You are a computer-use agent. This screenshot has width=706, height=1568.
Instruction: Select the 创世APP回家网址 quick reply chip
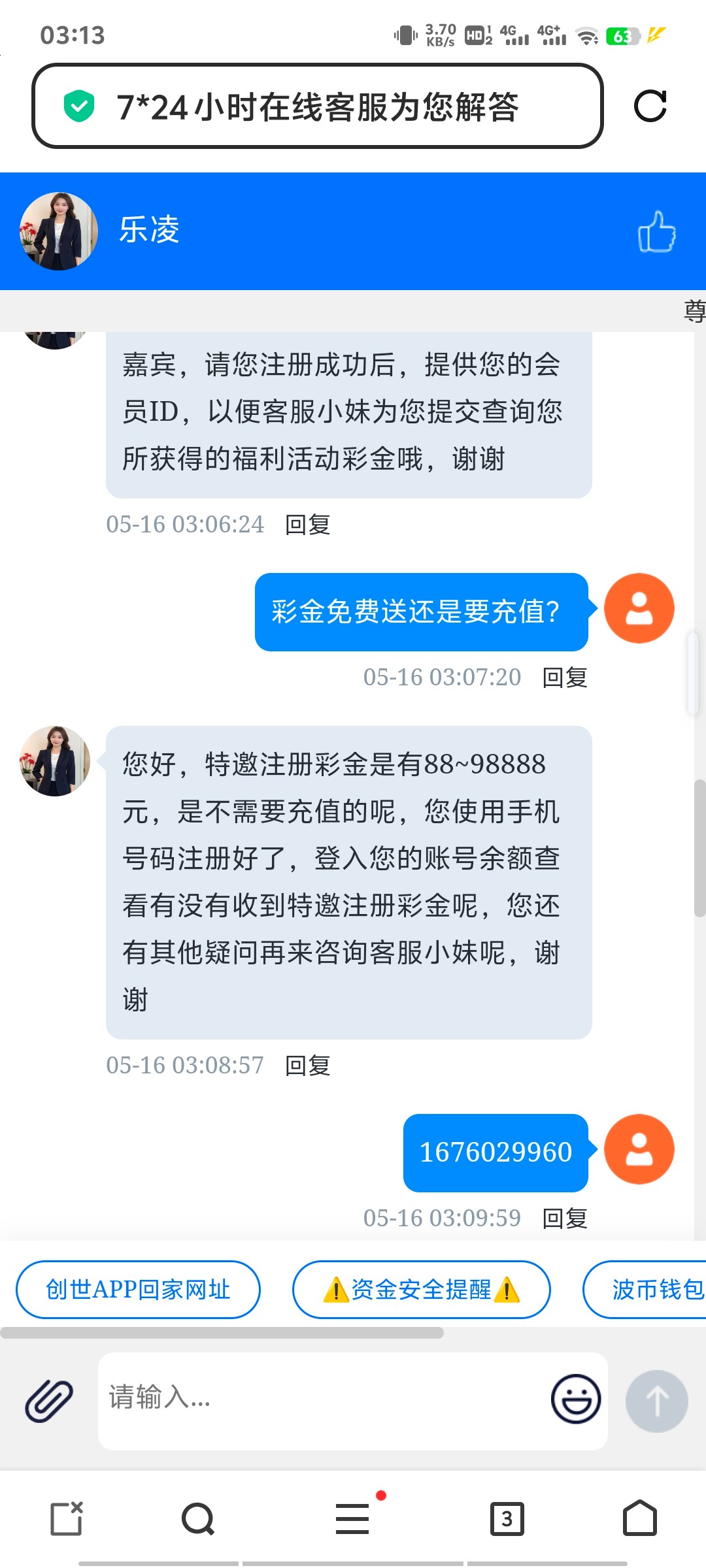point(138,1290)
